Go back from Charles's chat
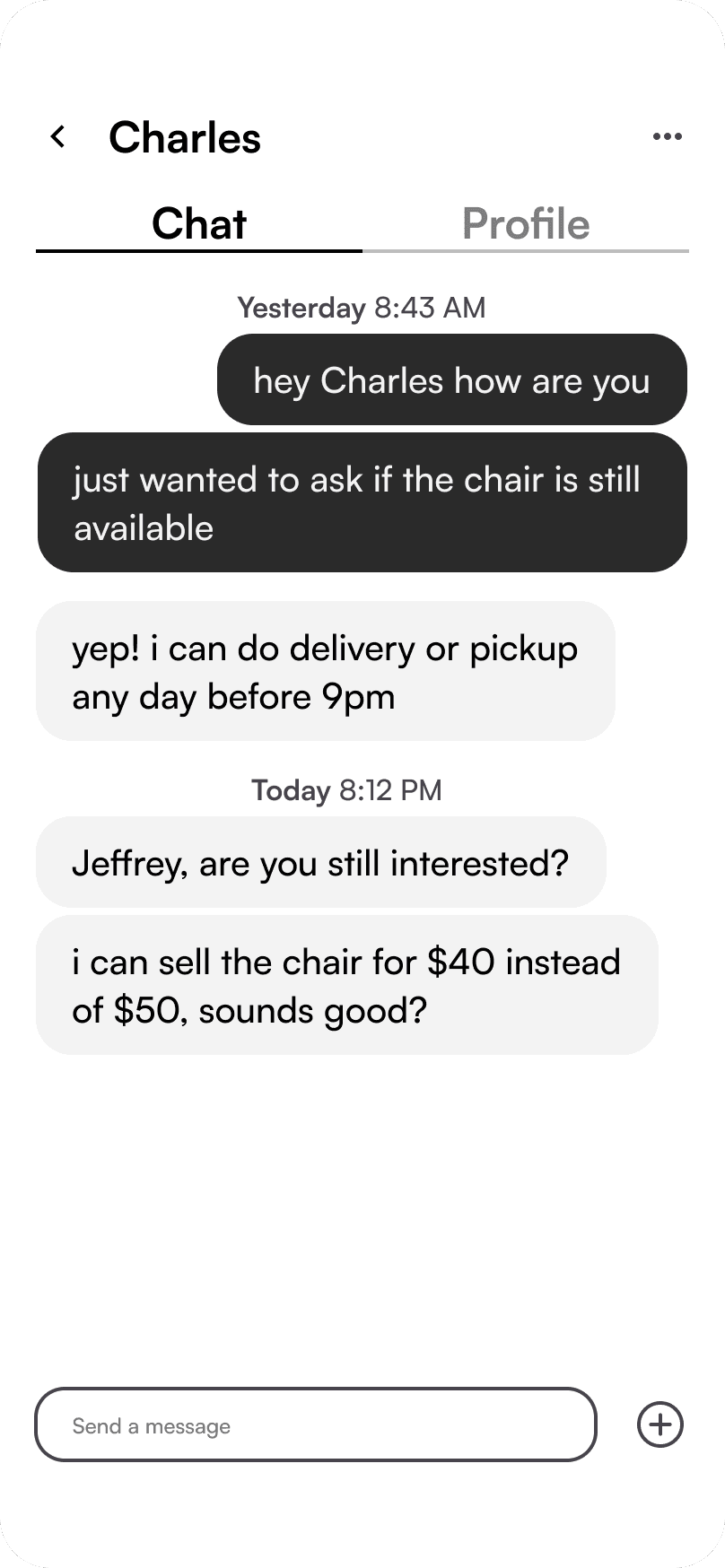The height and width of the screenshot is (1568, 725). (x=58, y=137)
